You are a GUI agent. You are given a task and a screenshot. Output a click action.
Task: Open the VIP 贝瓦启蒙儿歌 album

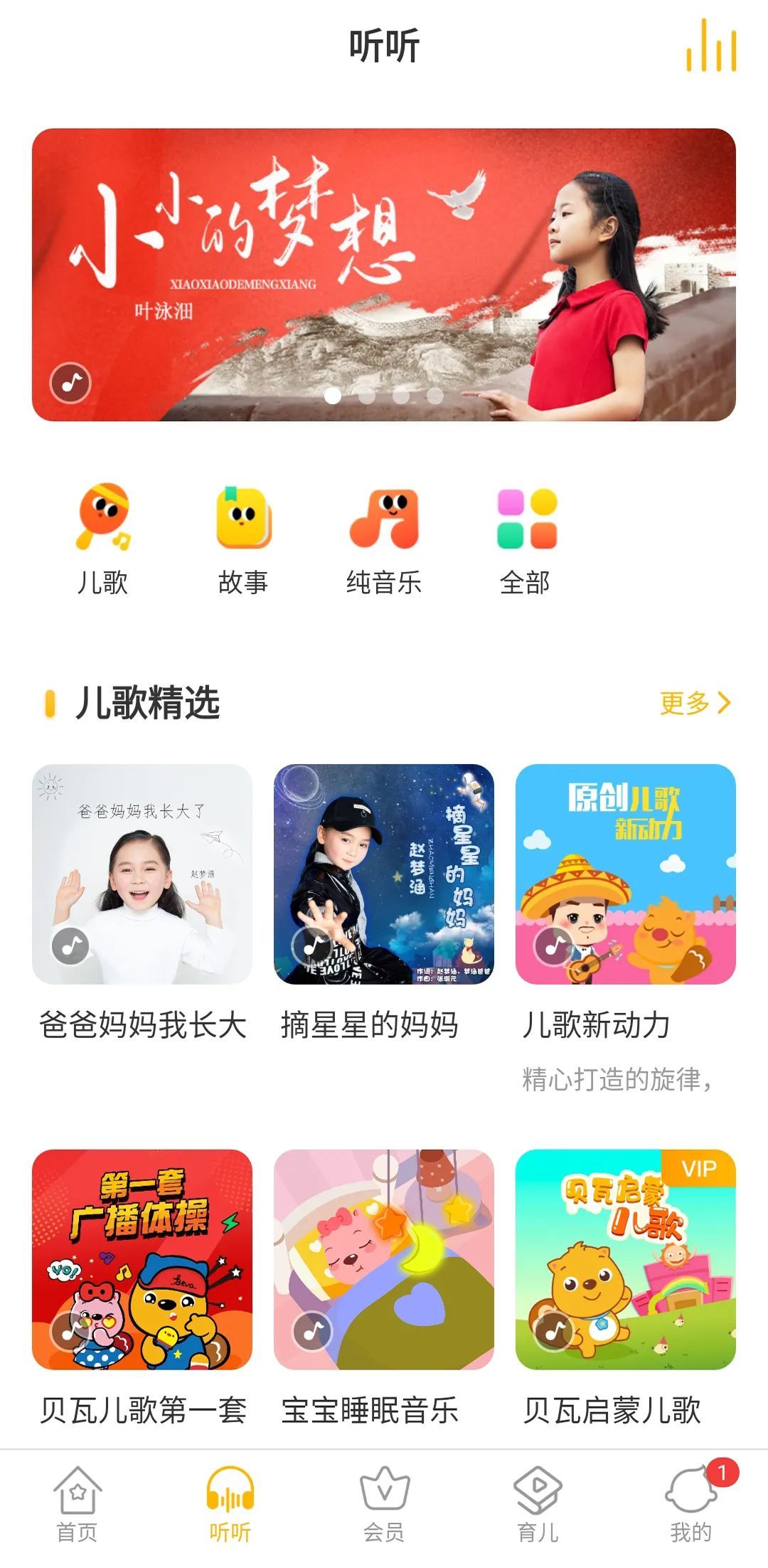(626, 1260)
